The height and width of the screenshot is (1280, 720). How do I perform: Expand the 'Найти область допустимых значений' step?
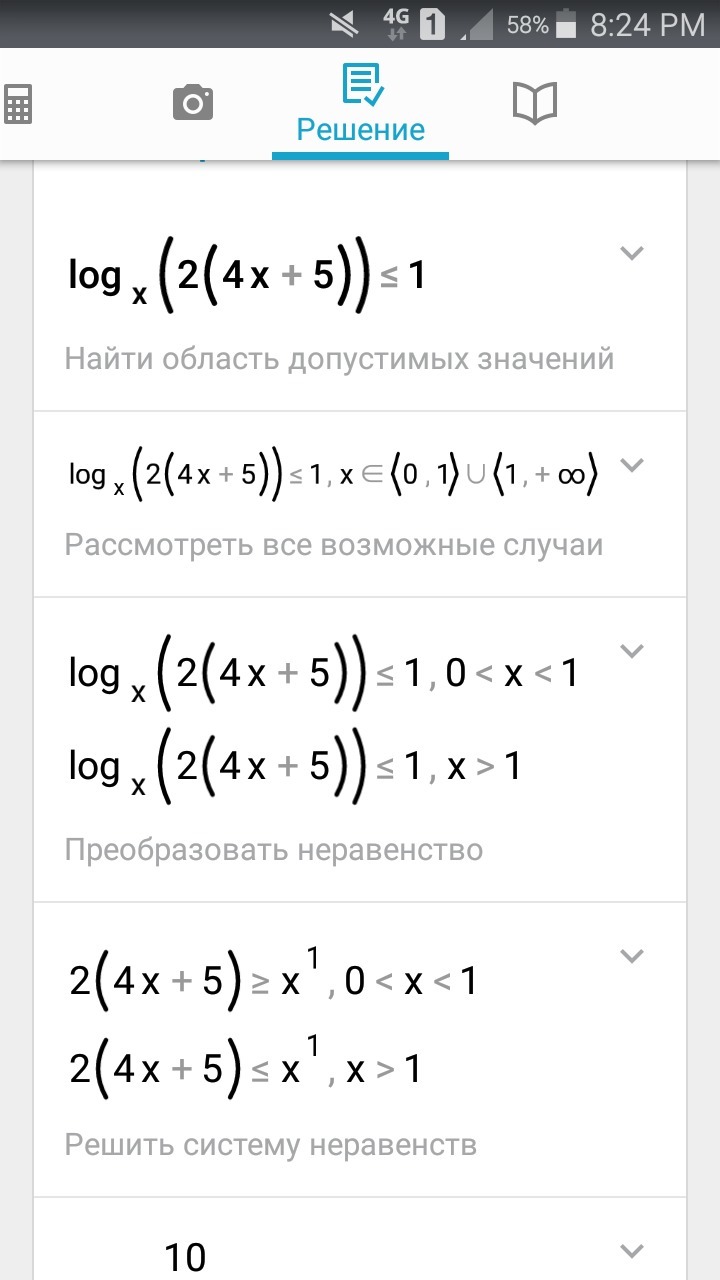click(x=631, y=253)
